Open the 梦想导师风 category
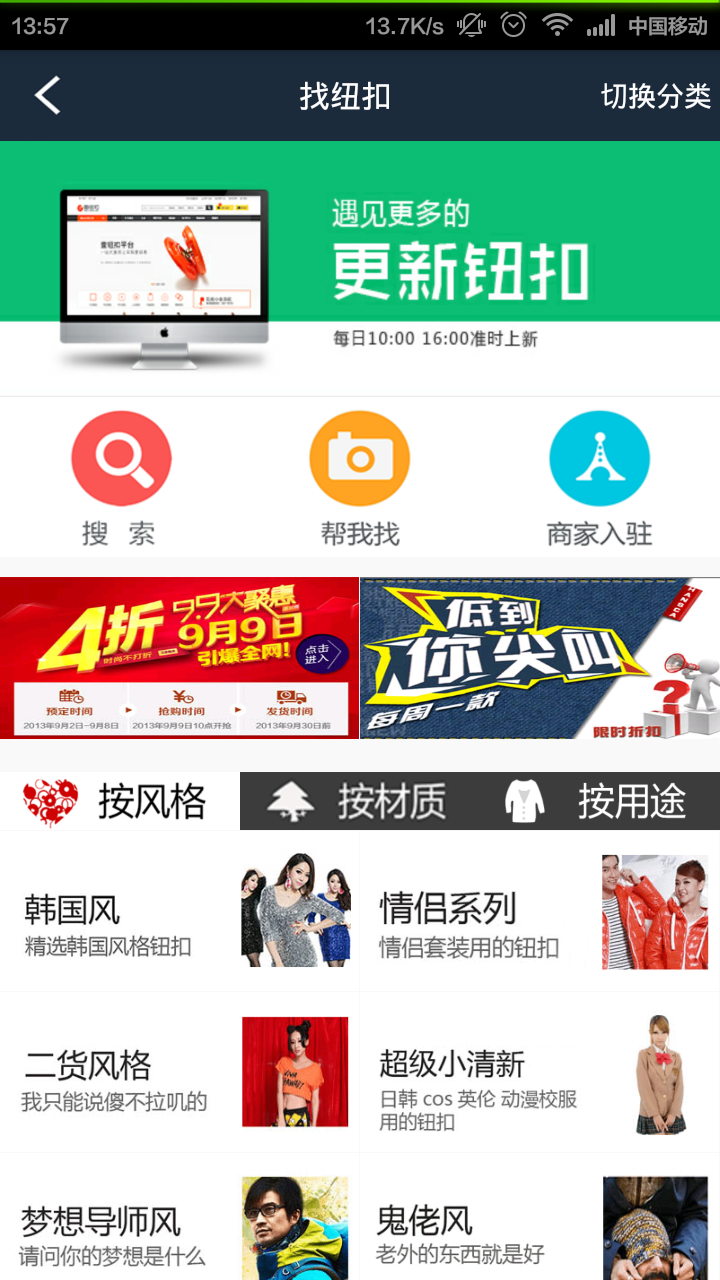 click(x=180, y=1225)
